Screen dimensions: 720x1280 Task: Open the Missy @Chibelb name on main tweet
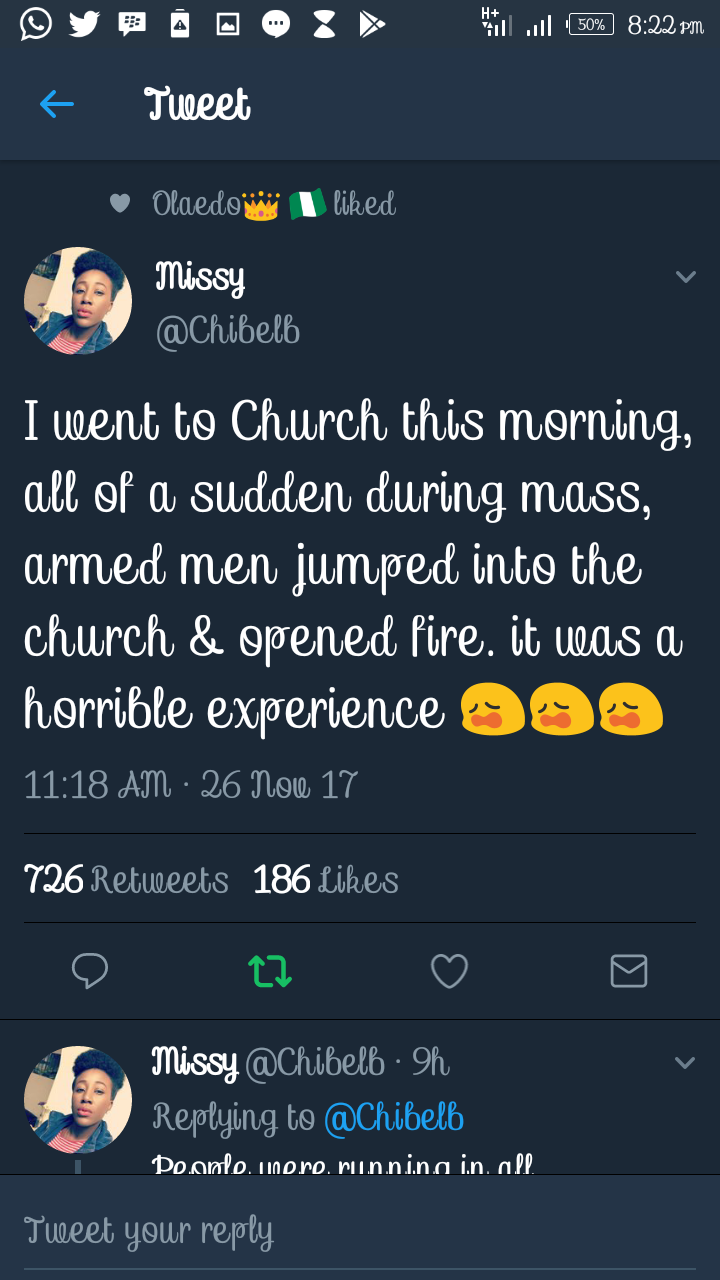coord(228,303)
